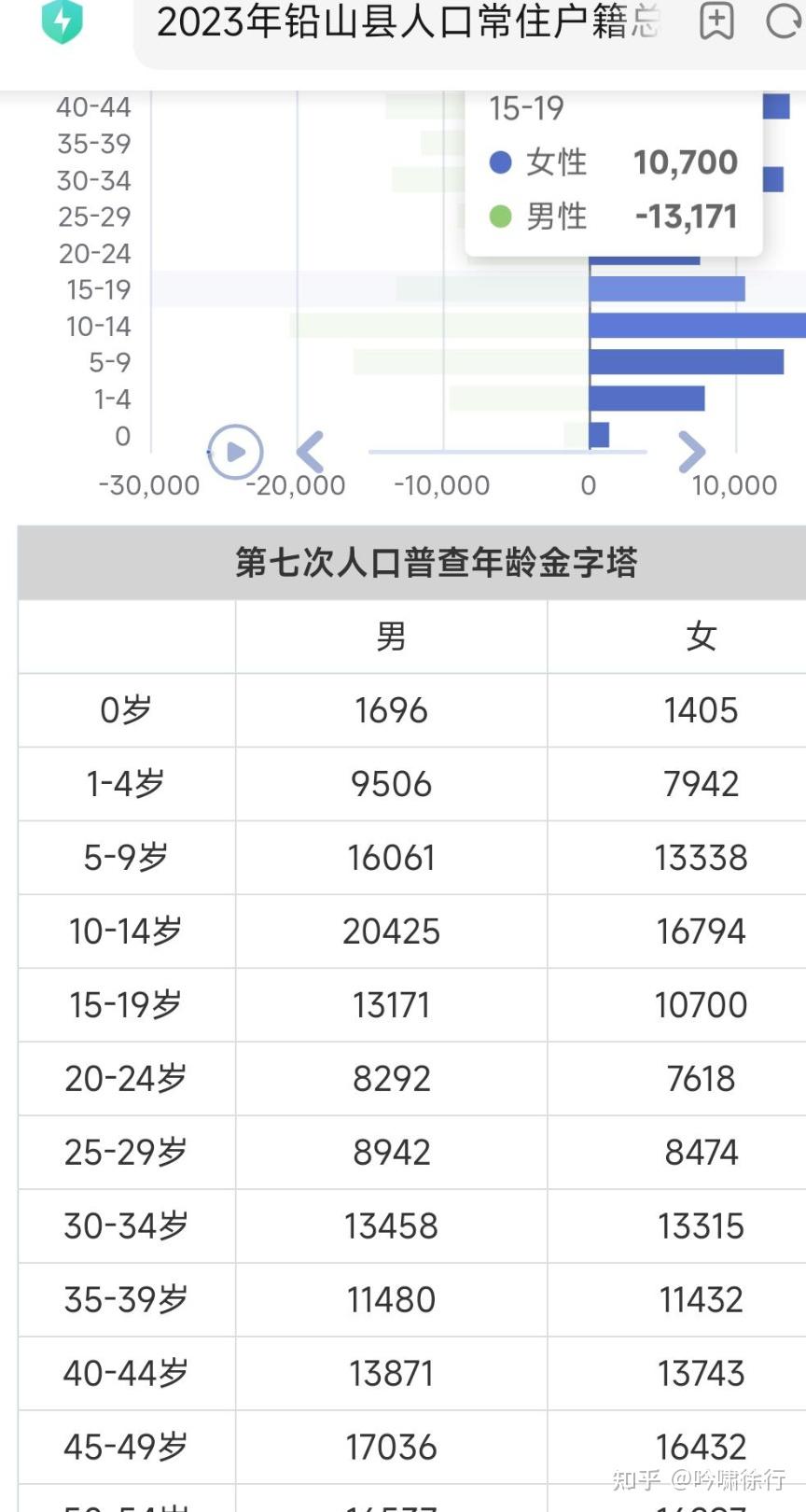The width and height of the screenshot is (806, 1512).
Task: Open the green shield security icon
Action: (x=63, y=21)
